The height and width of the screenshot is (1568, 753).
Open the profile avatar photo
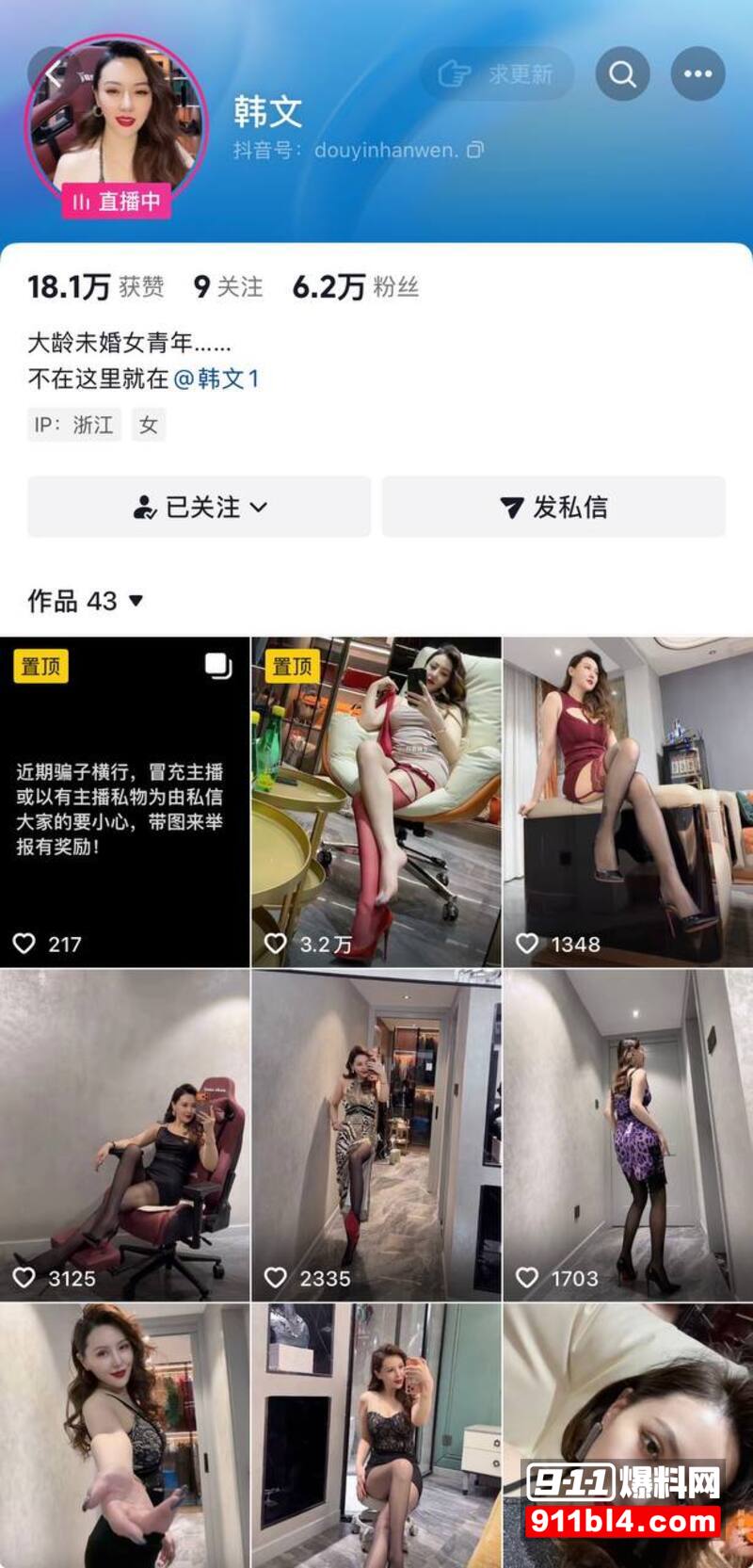tap(118, 113)
